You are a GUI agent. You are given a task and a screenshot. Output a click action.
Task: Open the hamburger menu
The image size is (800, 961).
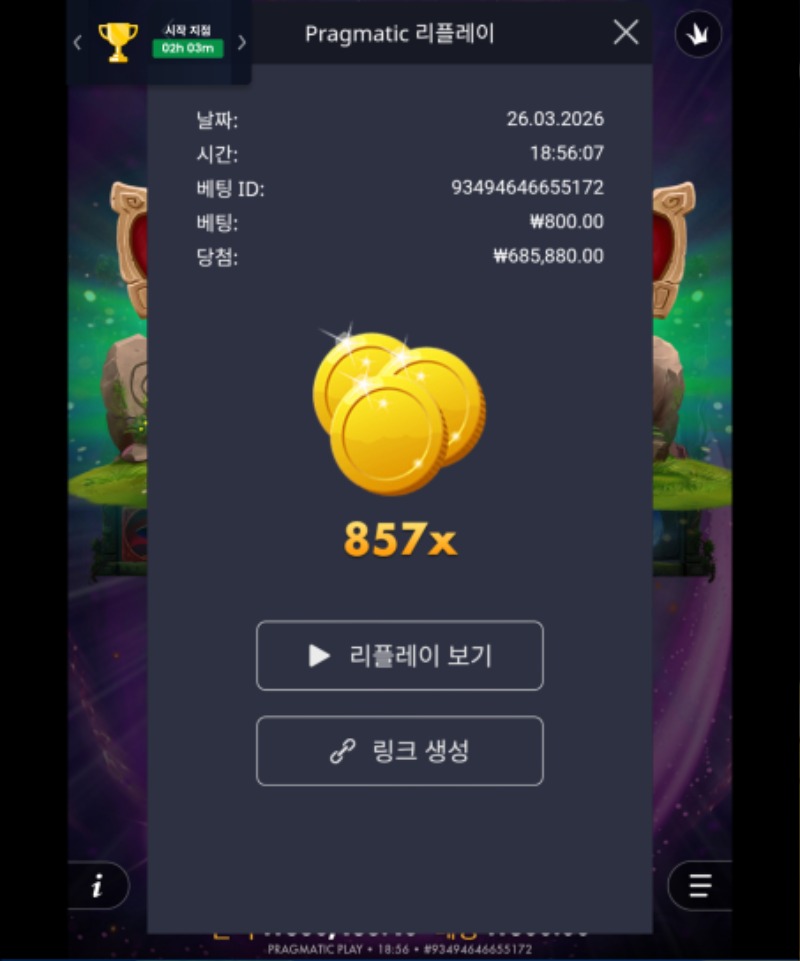[x=700, y=886]
